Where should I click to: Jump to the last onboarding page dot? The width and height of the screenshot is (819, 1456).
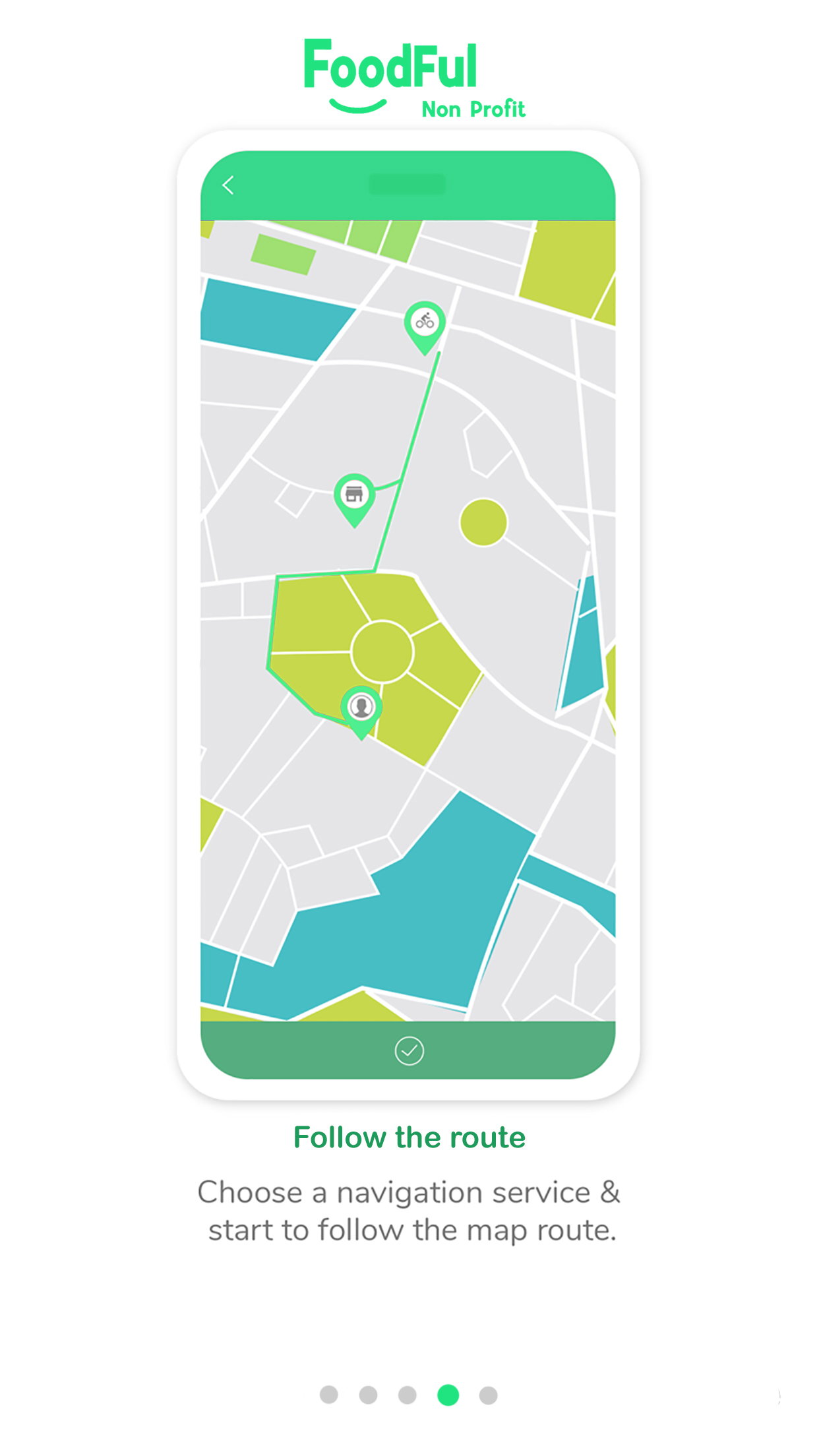tap(488, 1395)
